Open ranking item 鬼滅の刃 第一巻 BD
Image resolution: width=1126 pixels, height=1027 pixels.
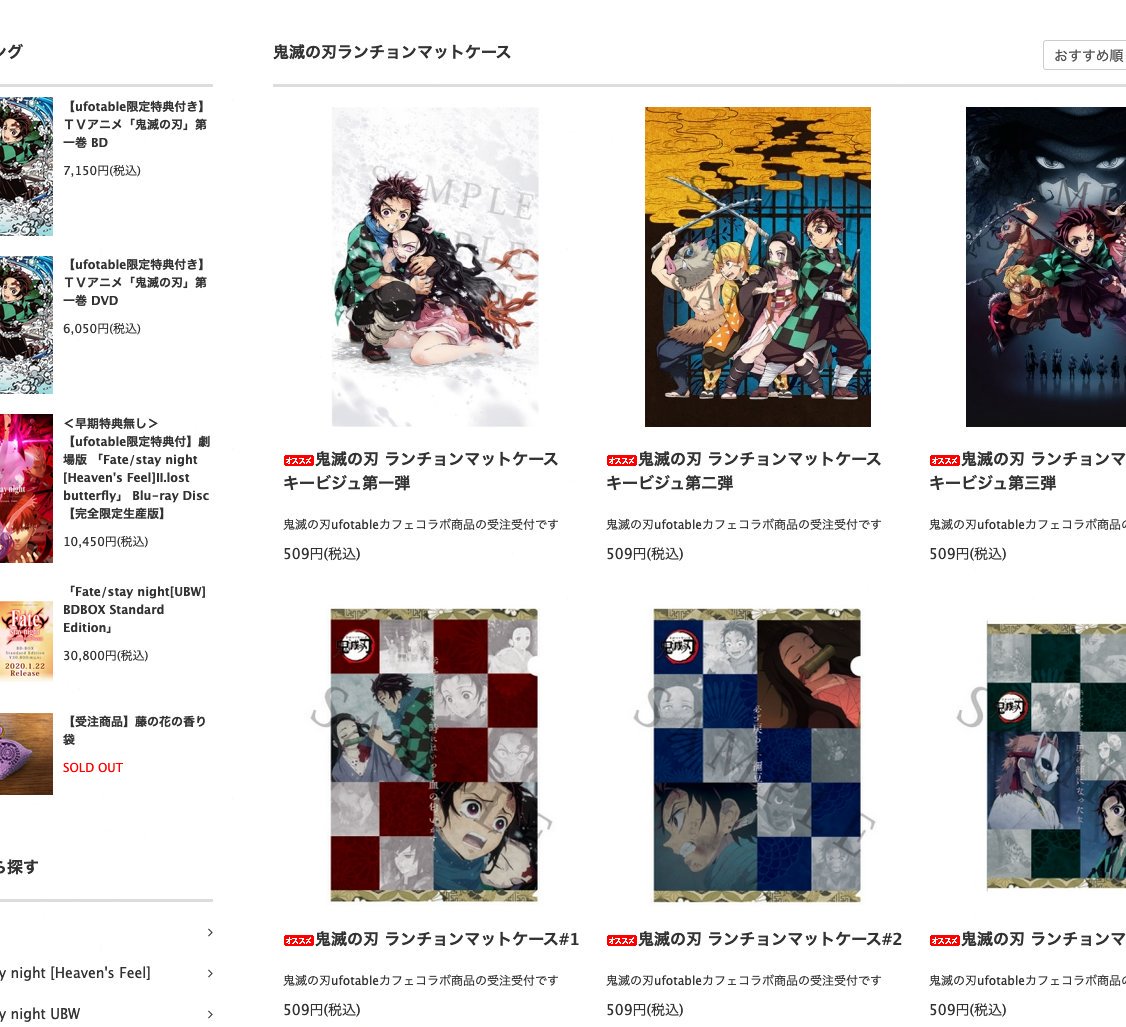point(135,124)
